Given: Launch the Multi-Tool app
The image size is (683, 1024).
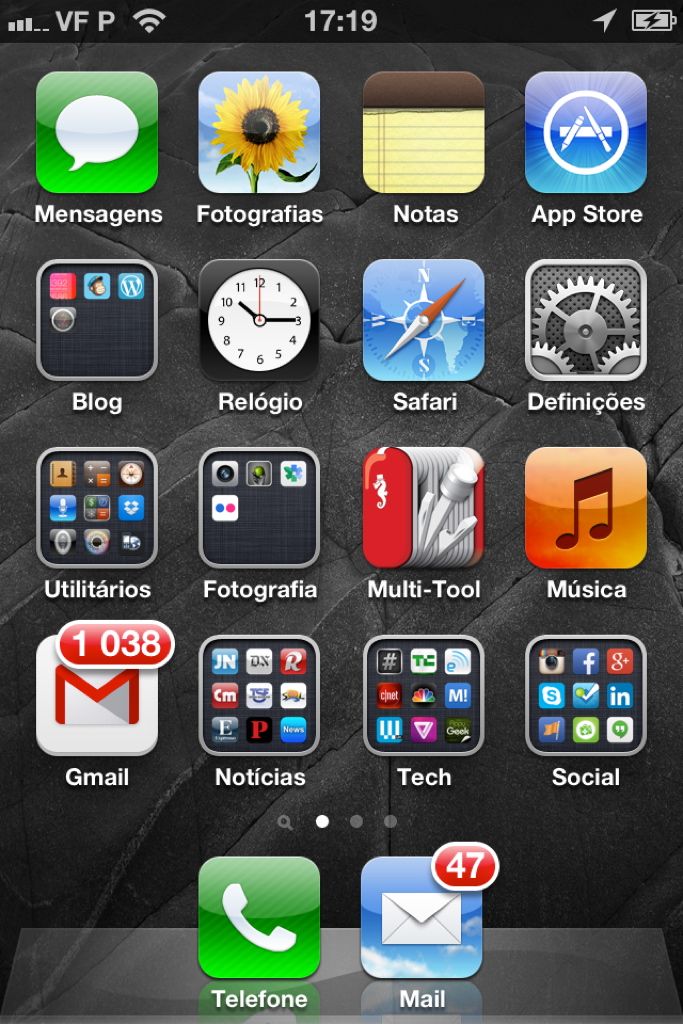Looking at the screenshot, I should 423,508.
